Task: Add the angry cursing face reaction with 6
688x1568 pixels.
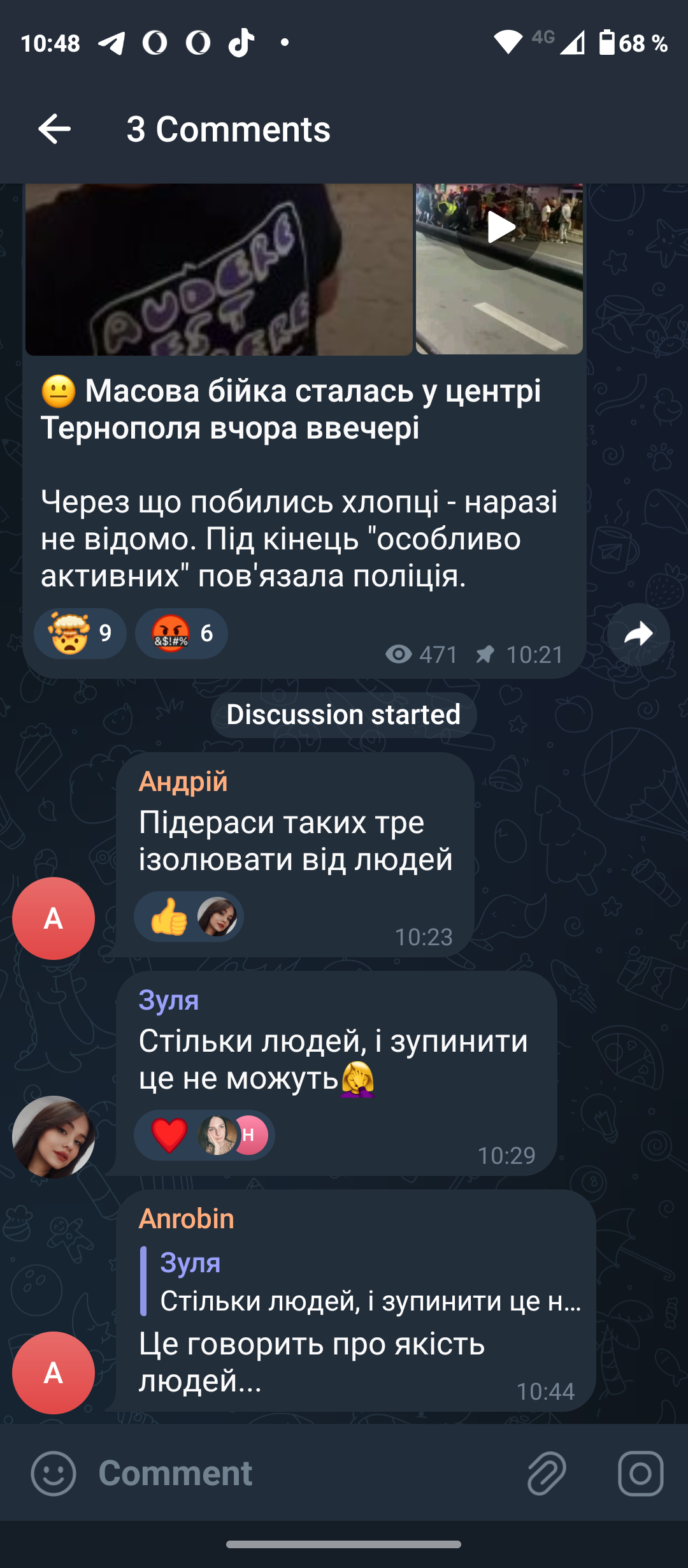Action: point(182,634)
